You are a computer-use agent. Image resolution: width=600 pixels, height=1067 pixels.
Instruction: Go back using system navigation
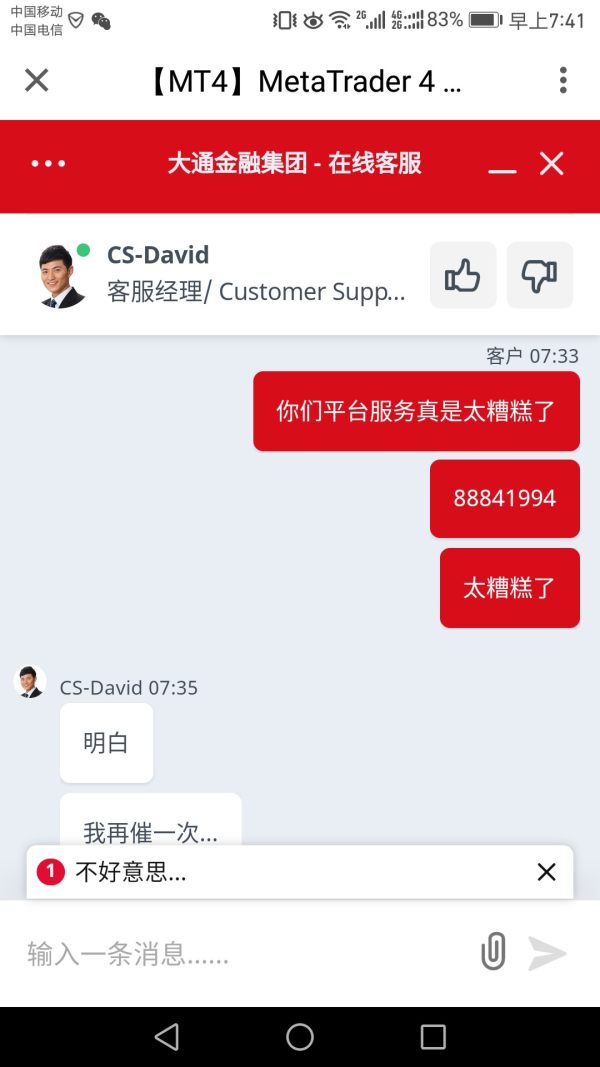pos(167,1037)
